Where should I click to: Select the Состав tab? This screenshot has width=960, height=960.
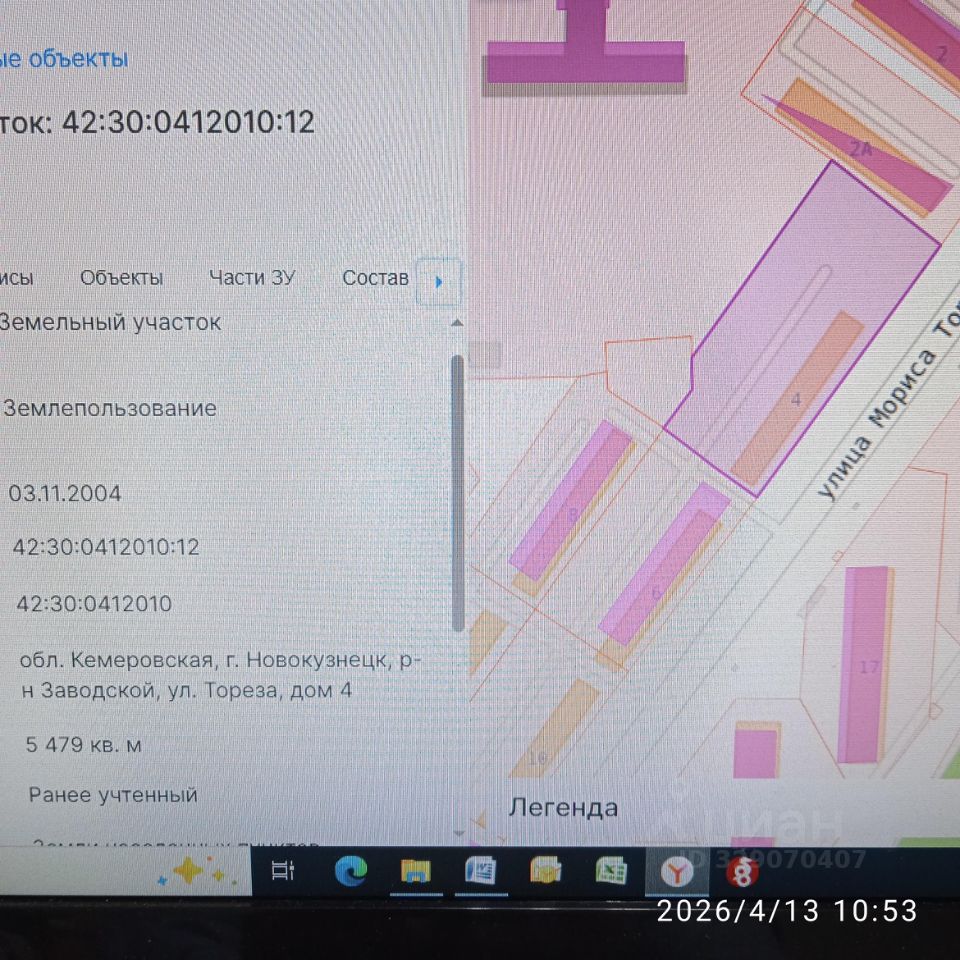pyautogui.click(x=375, y=278)
